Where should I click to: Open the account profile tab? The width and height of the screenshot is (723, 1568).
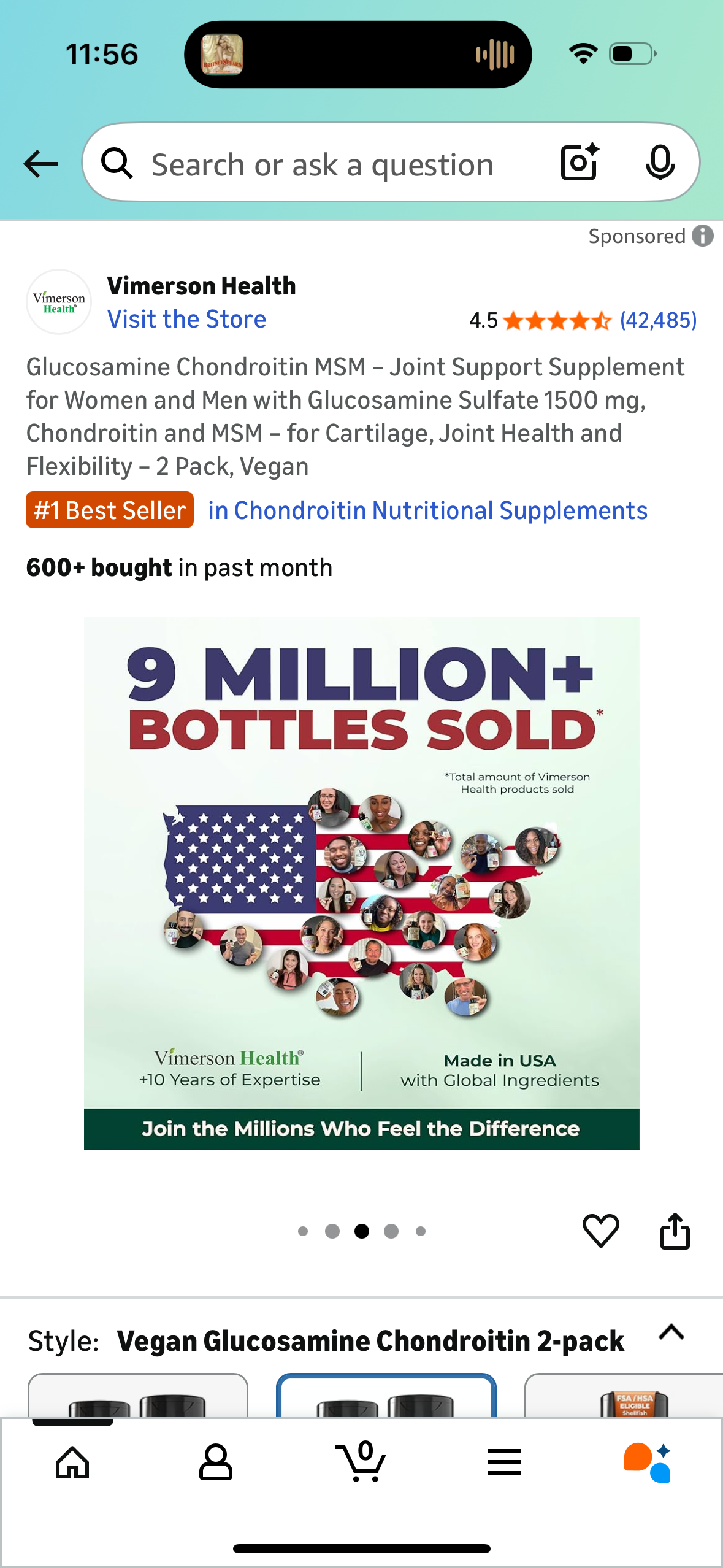click(x=216, y=1462)
